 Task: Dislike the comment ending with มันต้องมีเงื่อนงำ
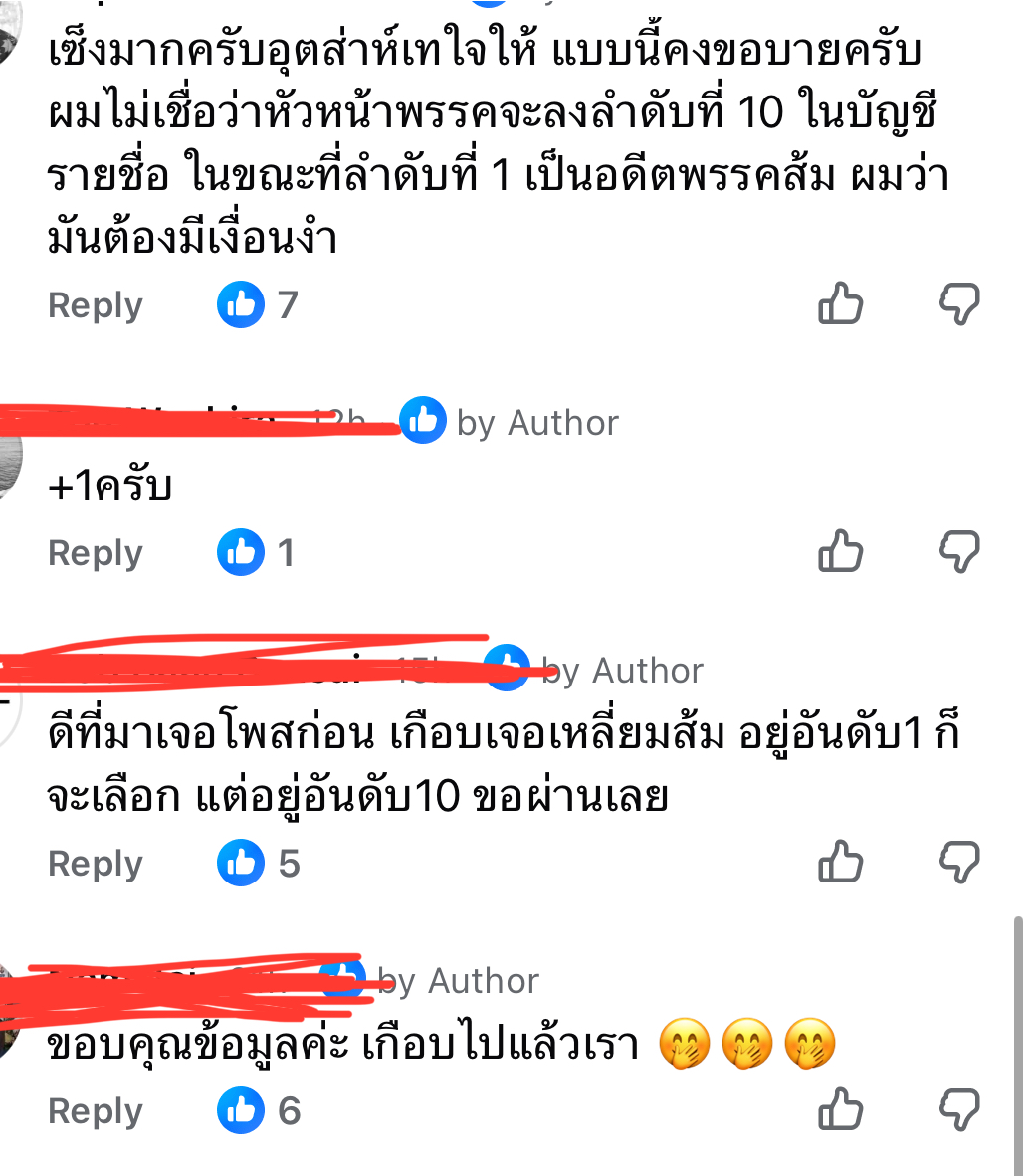click(959, 304)
